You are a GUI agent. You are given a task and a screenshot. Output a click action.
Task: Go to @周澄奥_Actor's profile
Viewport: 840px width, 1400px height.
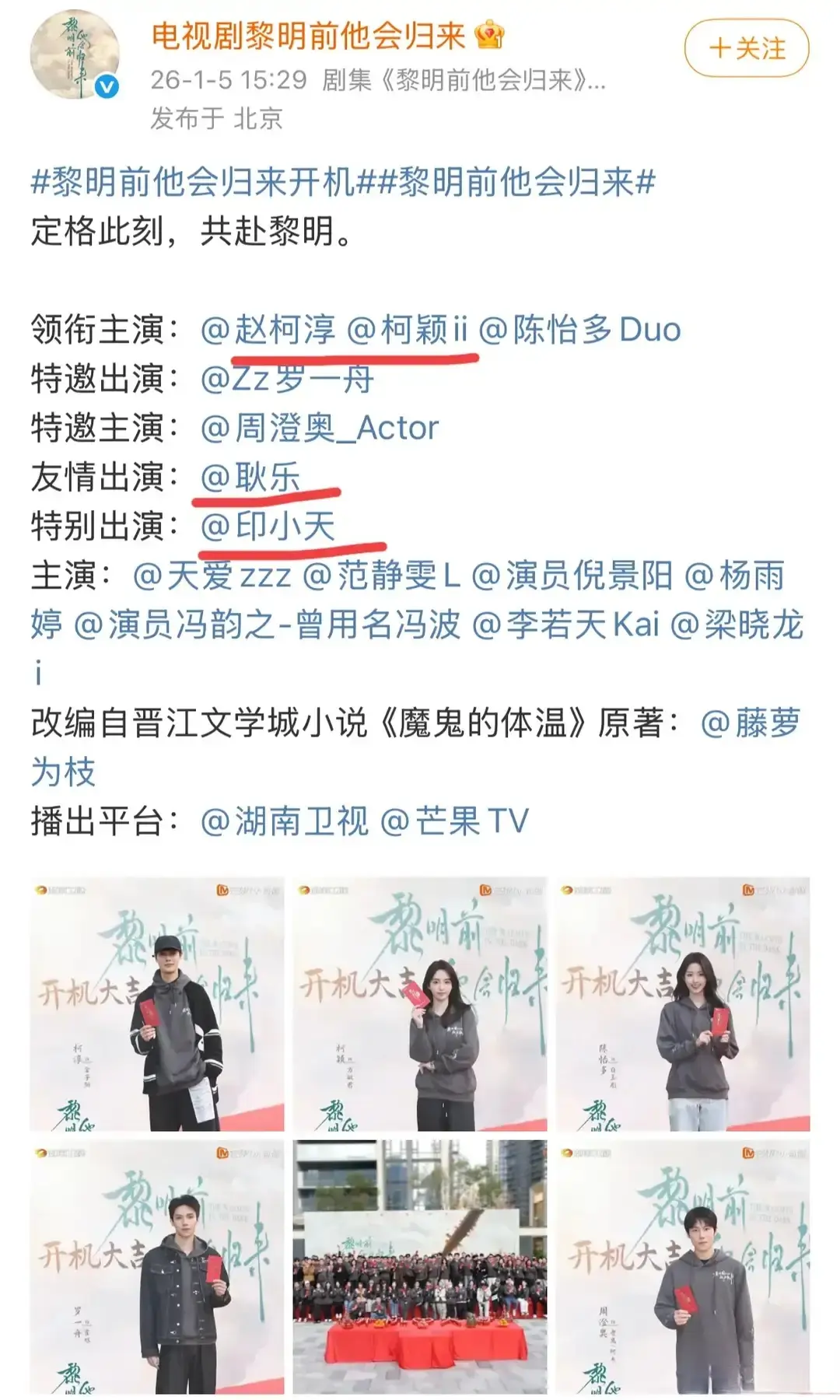(320, 428)
